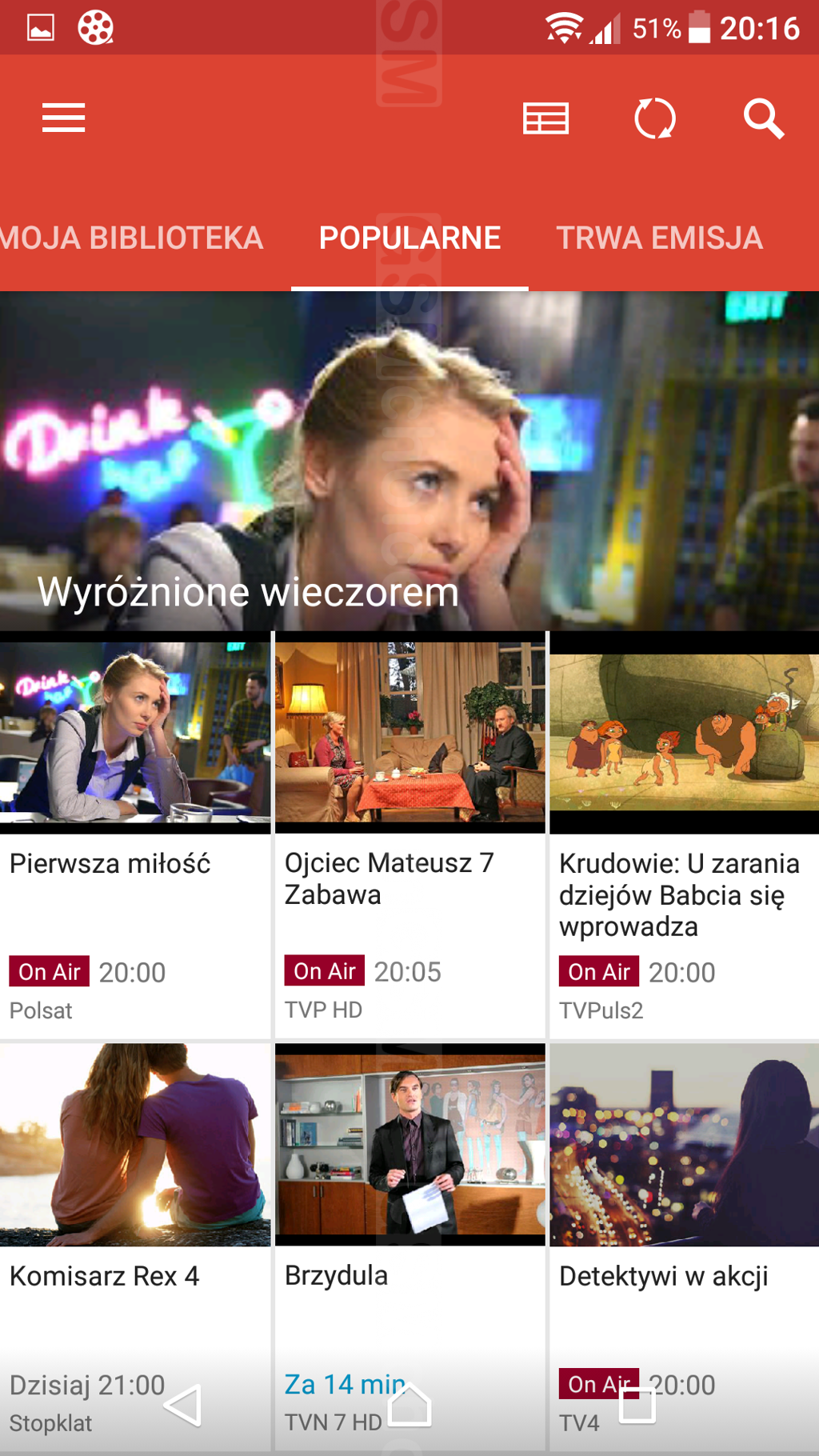This screenshot has height=1456, width=819.
Task: Select the Popularne tab
Action: click(409, 238)
